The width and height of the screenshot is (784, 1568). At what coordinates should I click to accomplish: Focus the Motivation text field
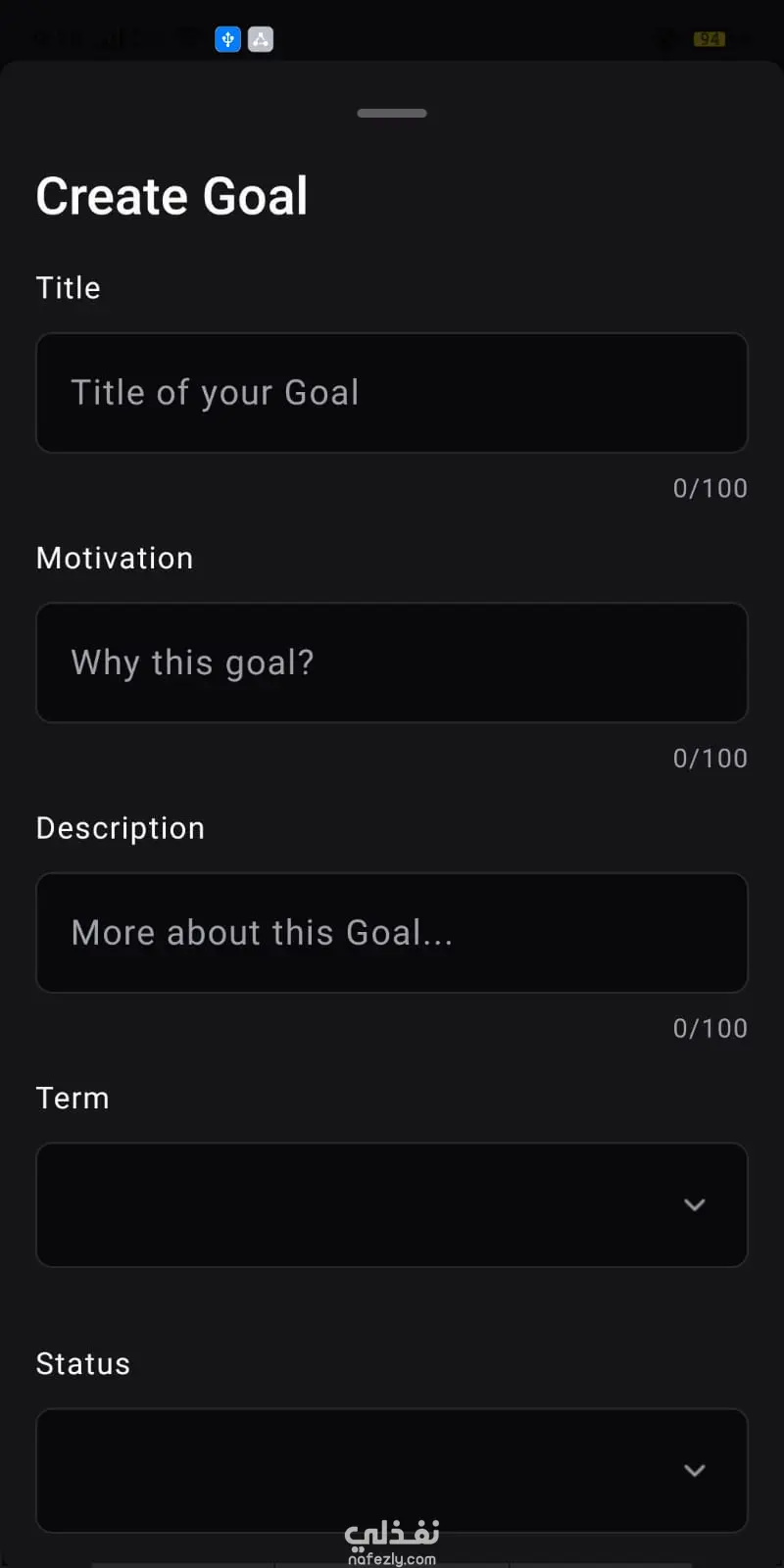392,662
